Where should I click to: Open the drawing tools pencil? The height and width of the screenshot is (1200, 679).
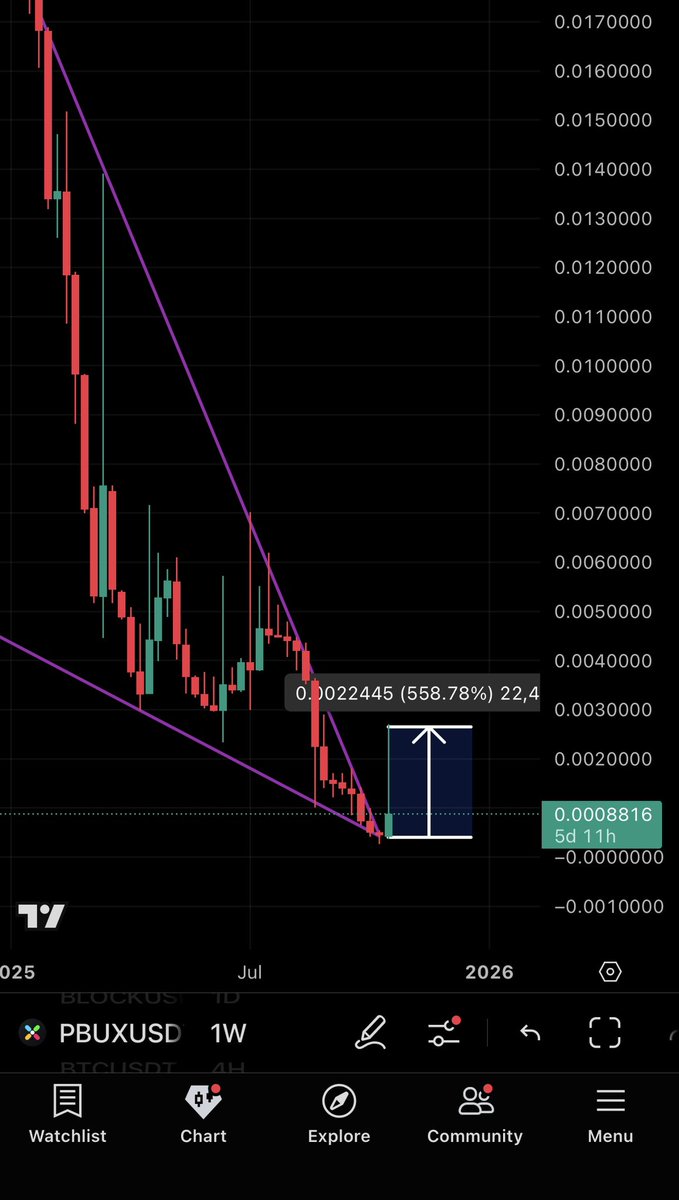pos(371,1032)
